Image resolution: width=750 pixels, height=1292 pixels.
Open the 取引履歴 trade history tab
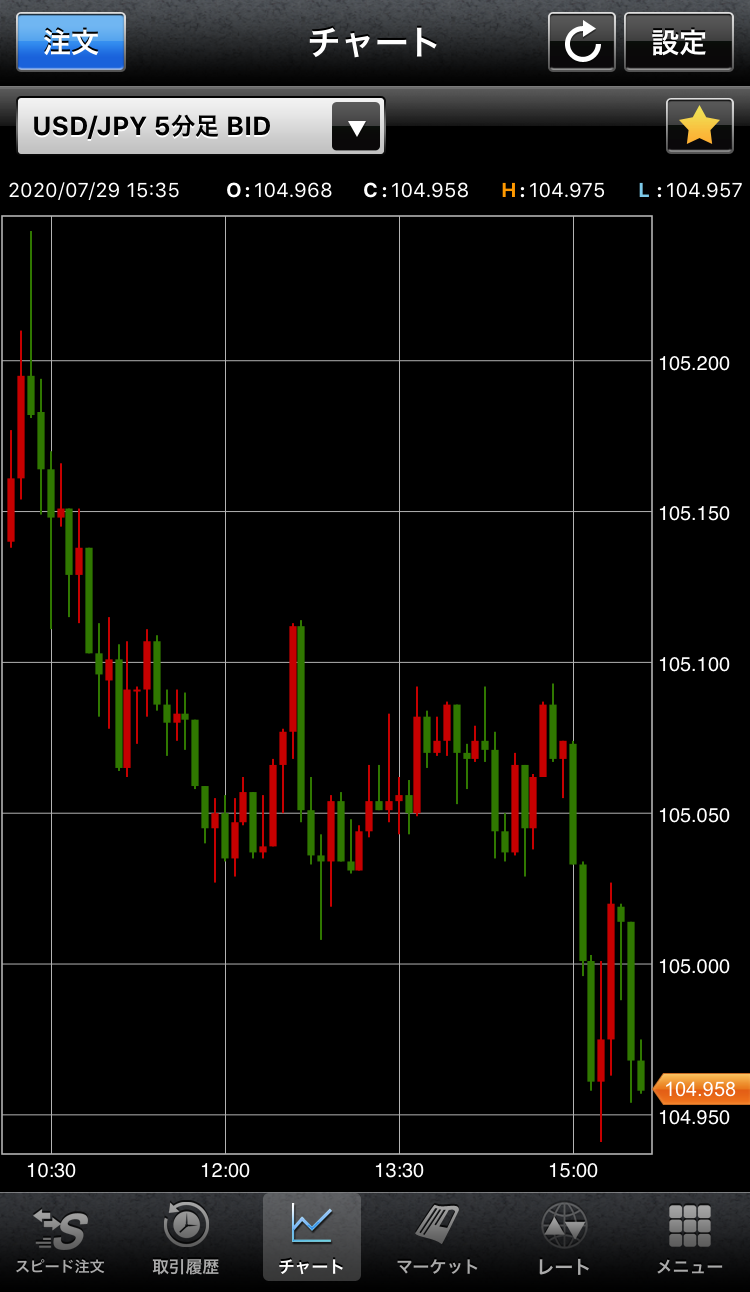pyautogui.click(x=186, y=1238)
